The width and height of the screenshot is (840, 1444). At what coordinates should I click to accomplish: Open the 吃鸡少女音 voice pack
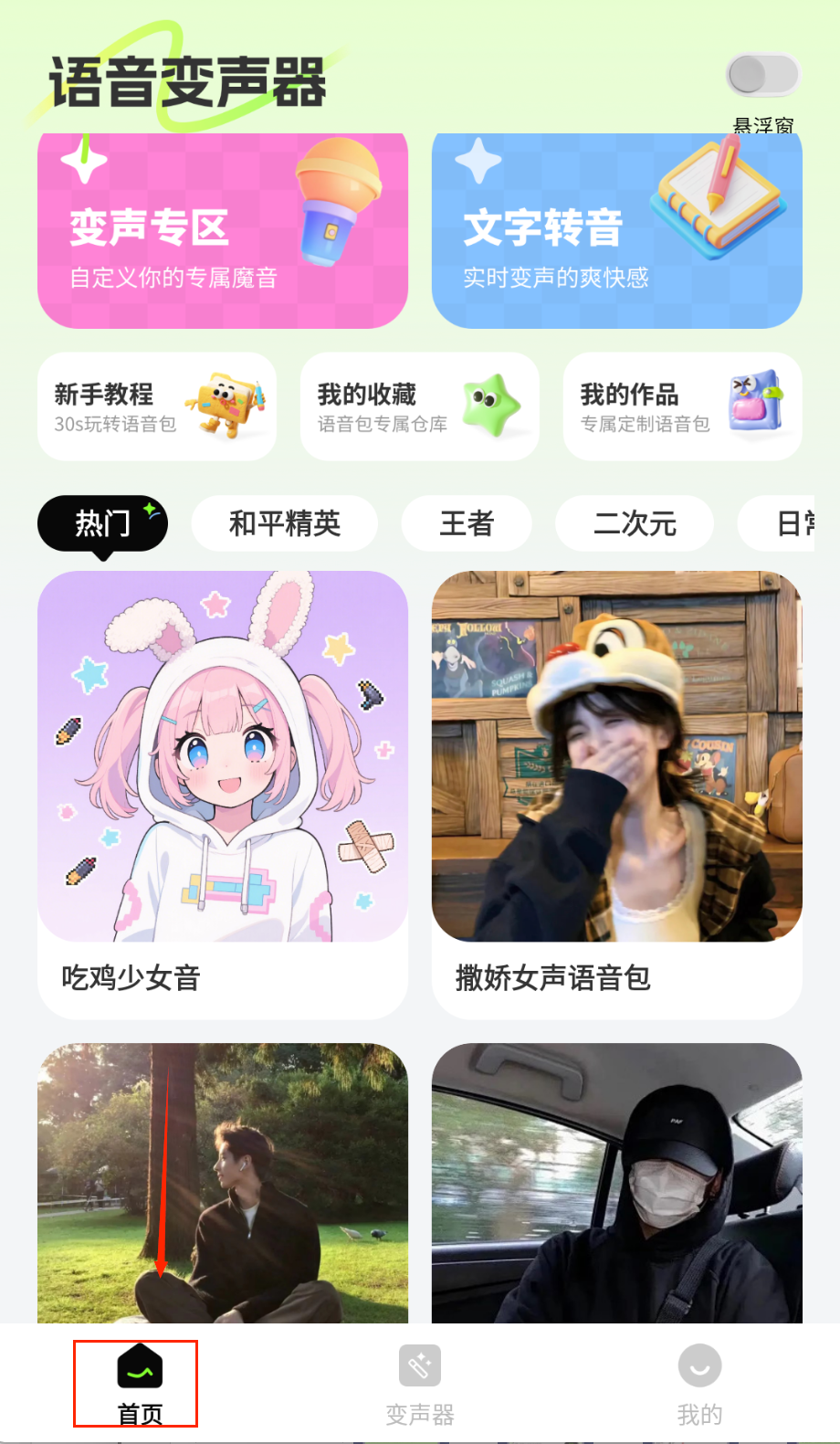click(x=222, y=794)
